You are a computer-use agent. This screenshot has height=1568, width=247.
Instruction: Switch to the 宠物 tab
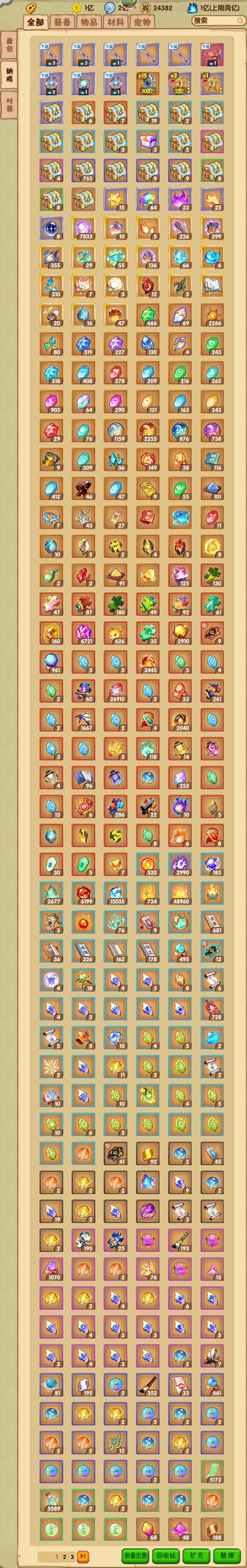(x=142, y=22)
